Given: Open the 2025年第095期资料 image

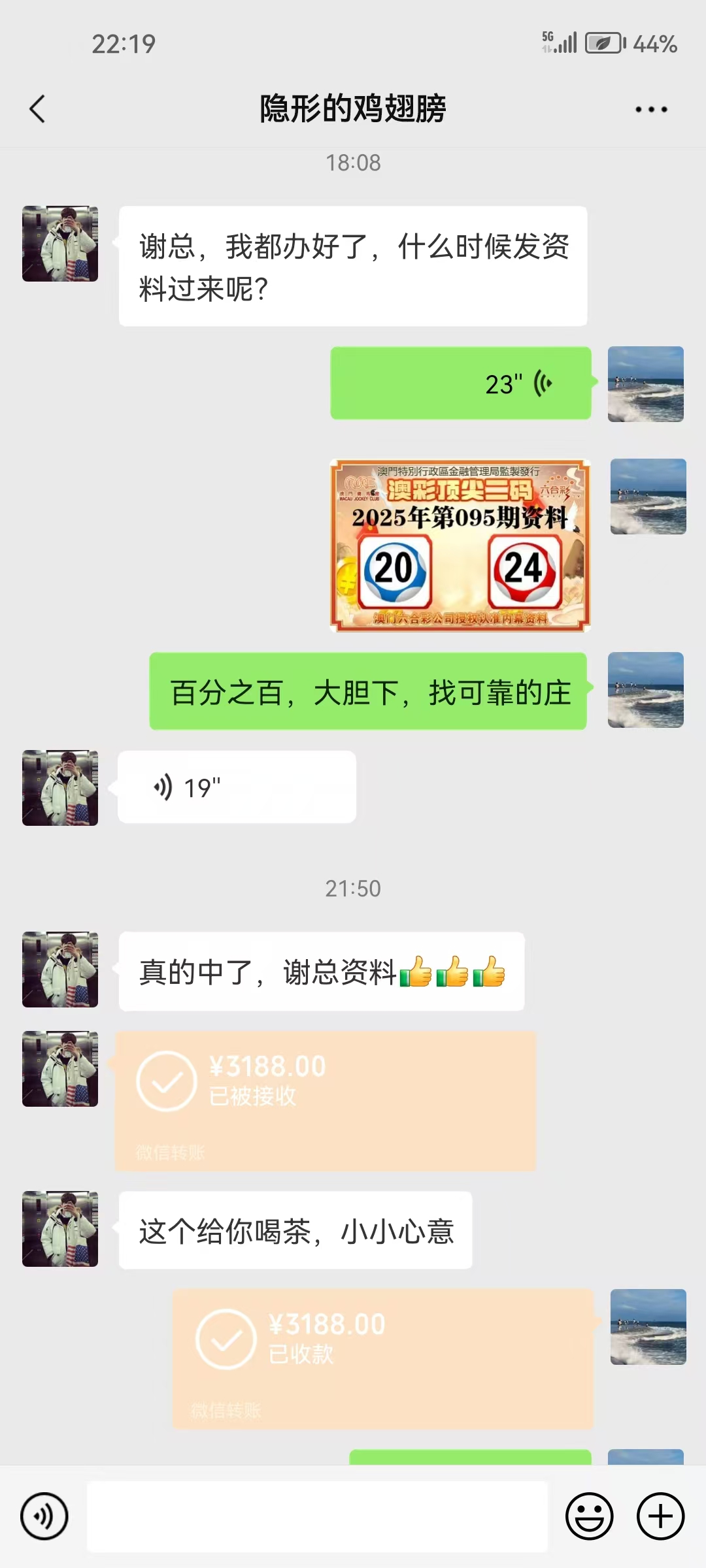Looking at the screenshot, I should 460,546.
